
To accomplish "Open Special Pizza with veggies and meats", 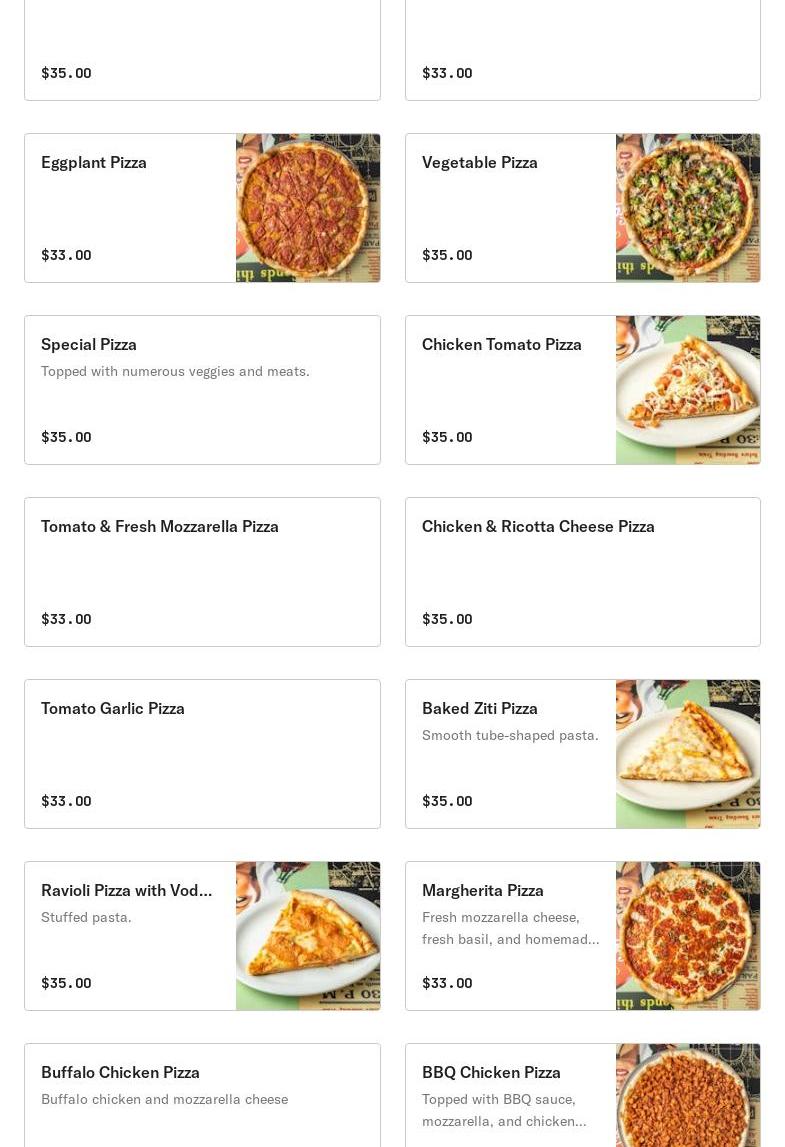I will pos(202,390).
